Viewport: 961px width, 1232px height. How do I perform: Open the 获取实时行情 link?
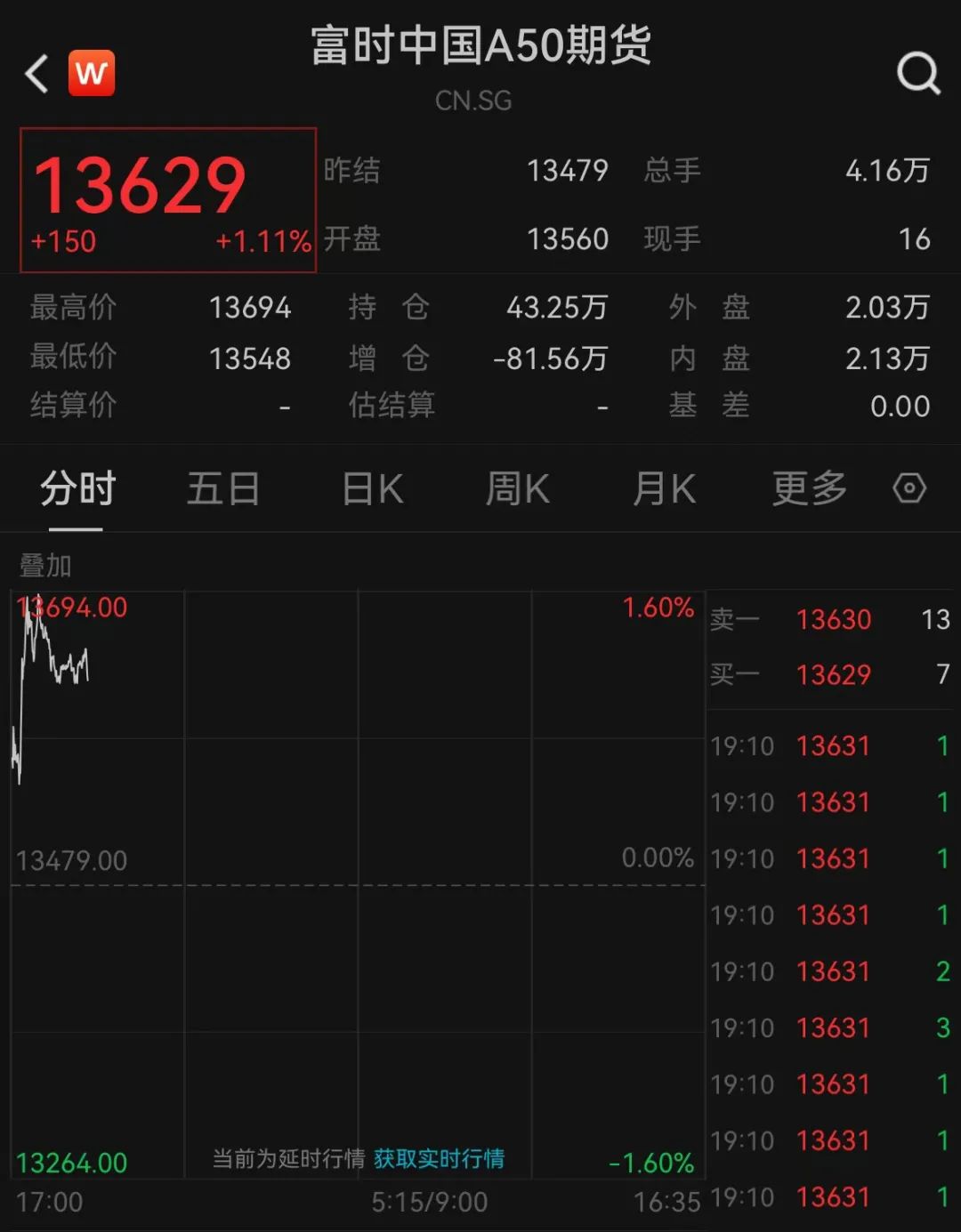click(439, 1158)
